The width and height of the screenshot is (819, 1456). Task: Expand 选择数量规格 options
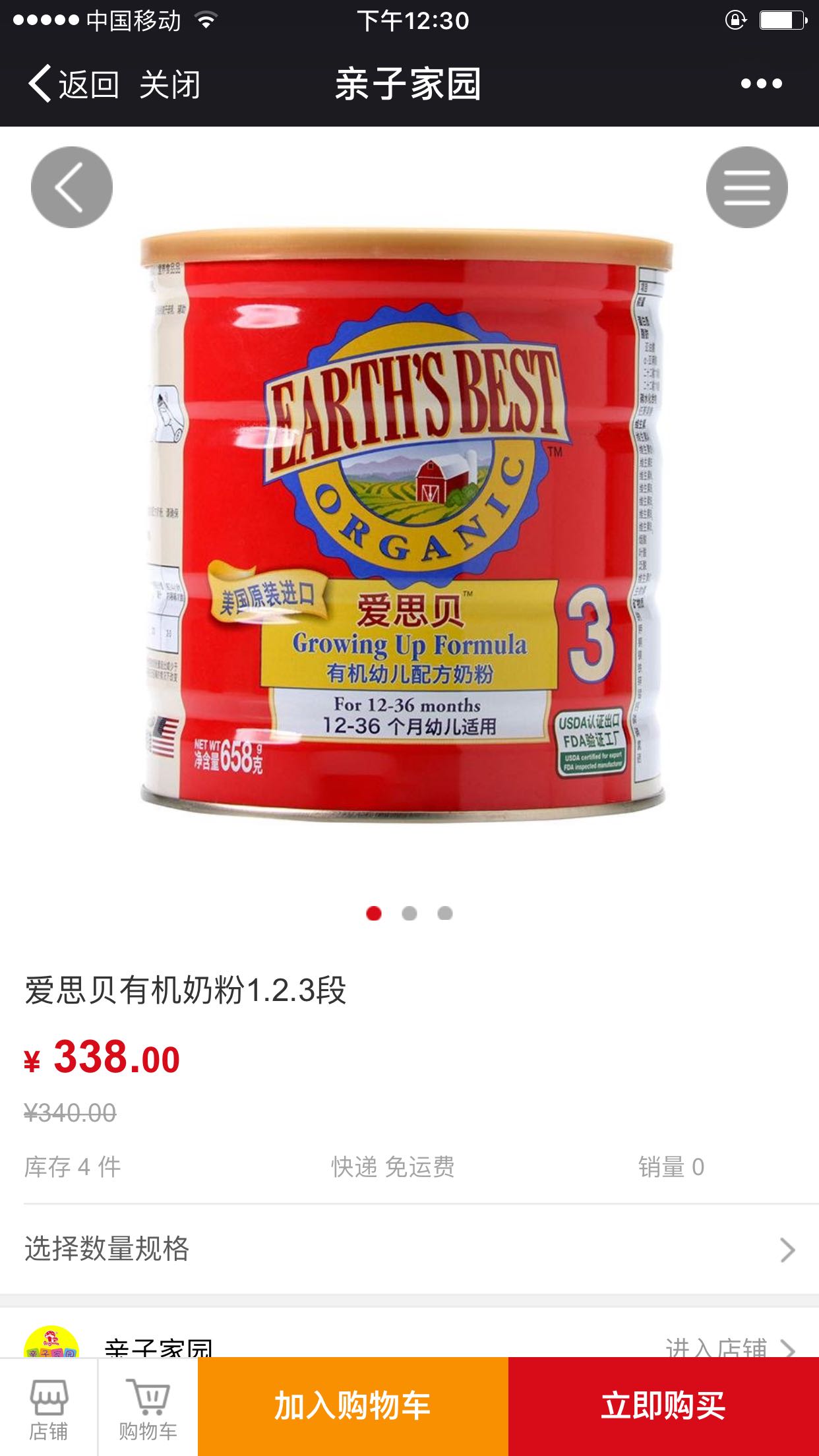pyautogui.click(x=409, y=1249)
